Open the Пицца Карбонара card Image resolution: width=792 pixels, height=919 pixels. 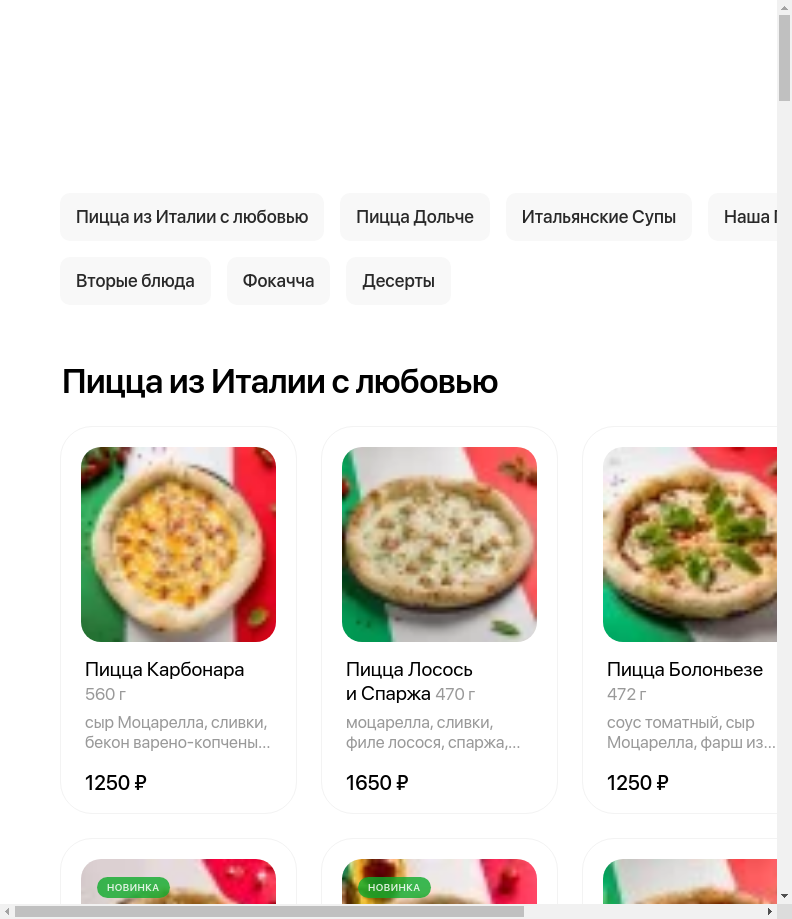pos(178,620)
